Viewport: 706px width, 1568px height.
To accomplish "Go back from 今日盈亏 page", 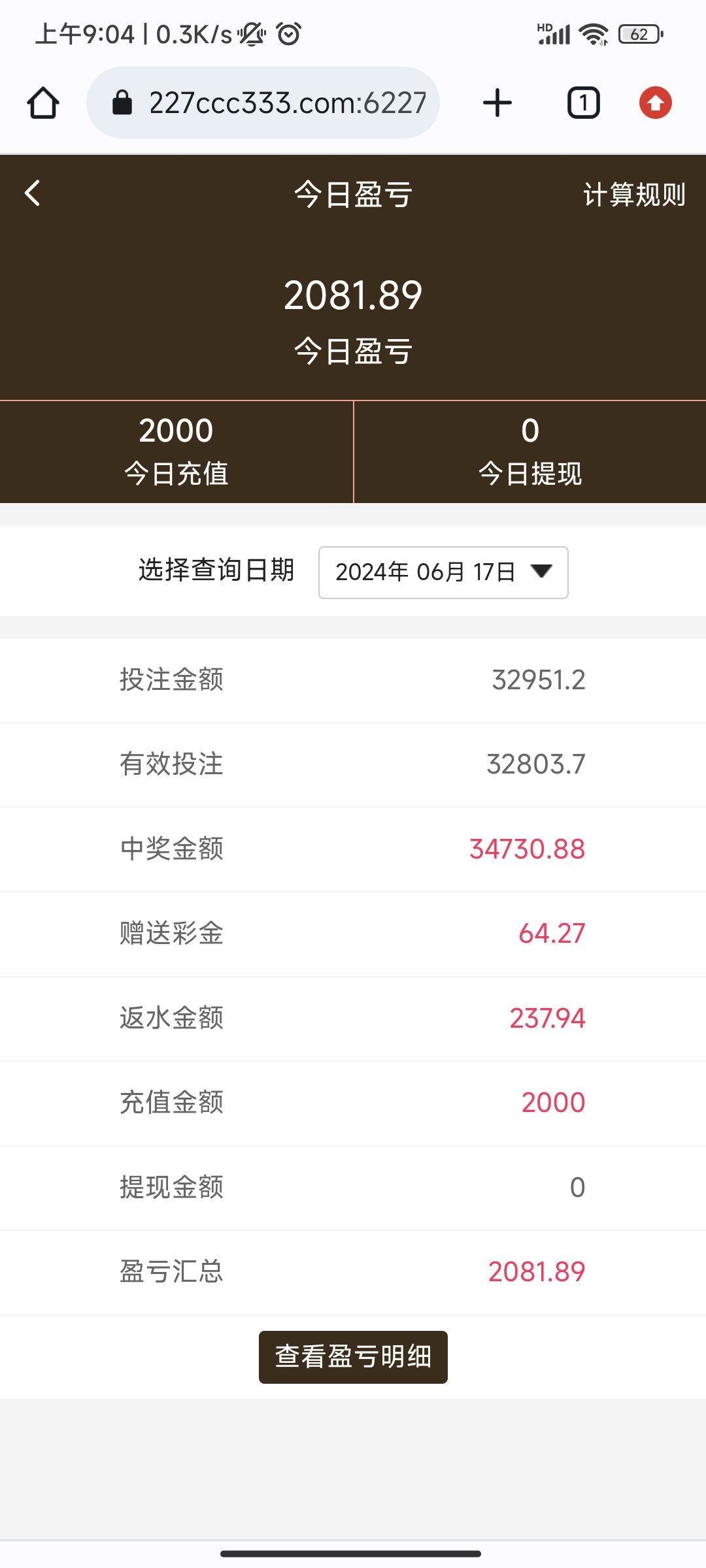I will click(33, 193).
